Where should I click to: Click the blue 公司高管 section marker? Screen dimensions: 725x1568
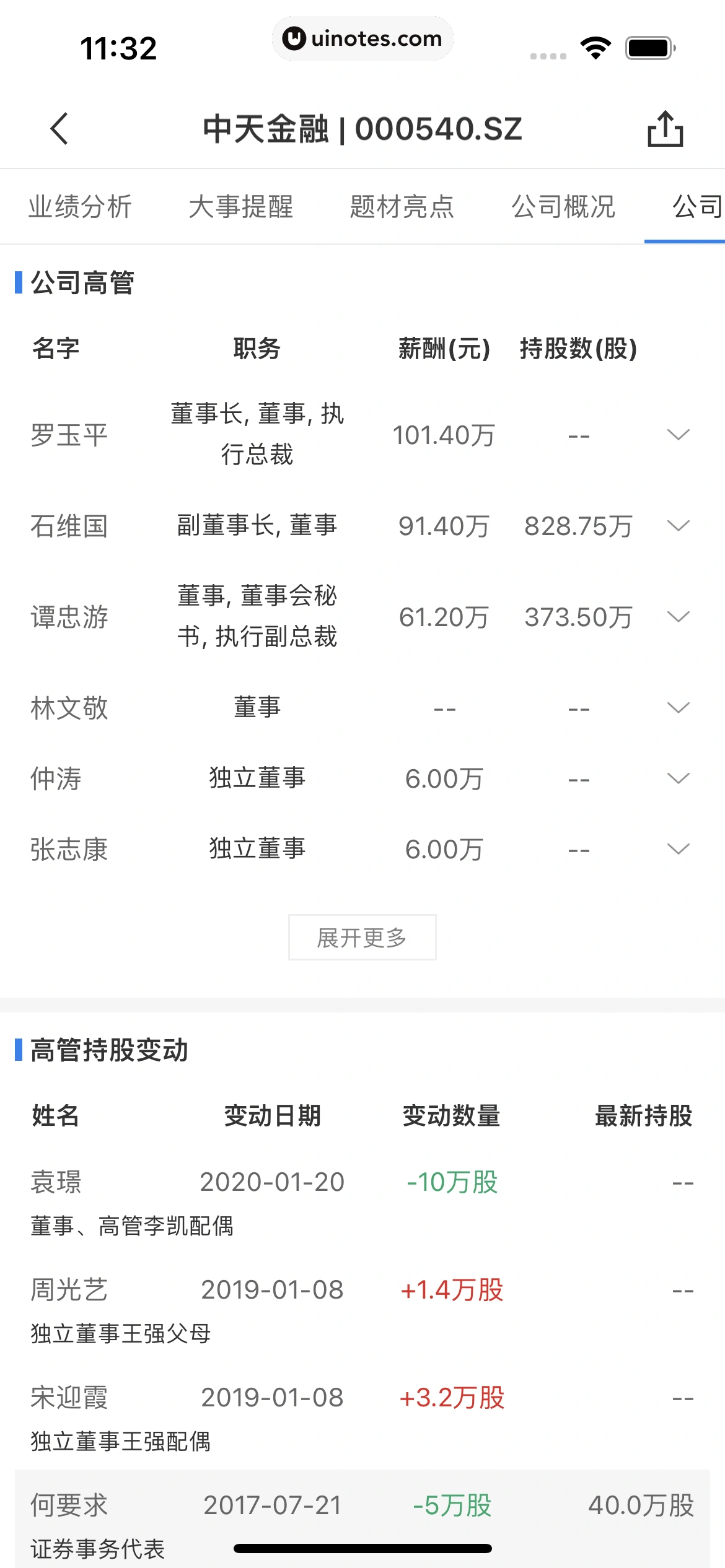point(18,284)
